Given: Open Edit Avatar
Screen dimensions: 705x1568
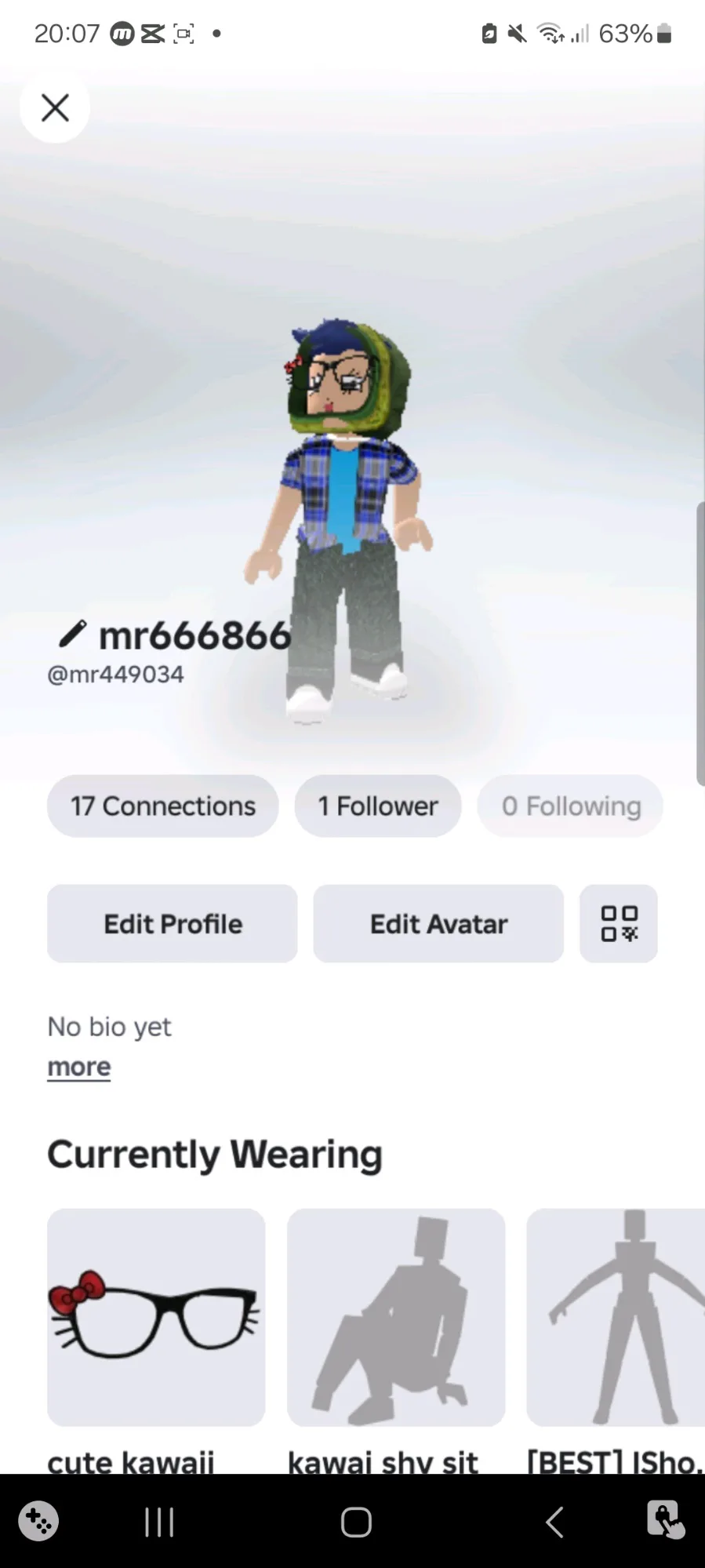Looking at the screenshot, I should point(438,924).
